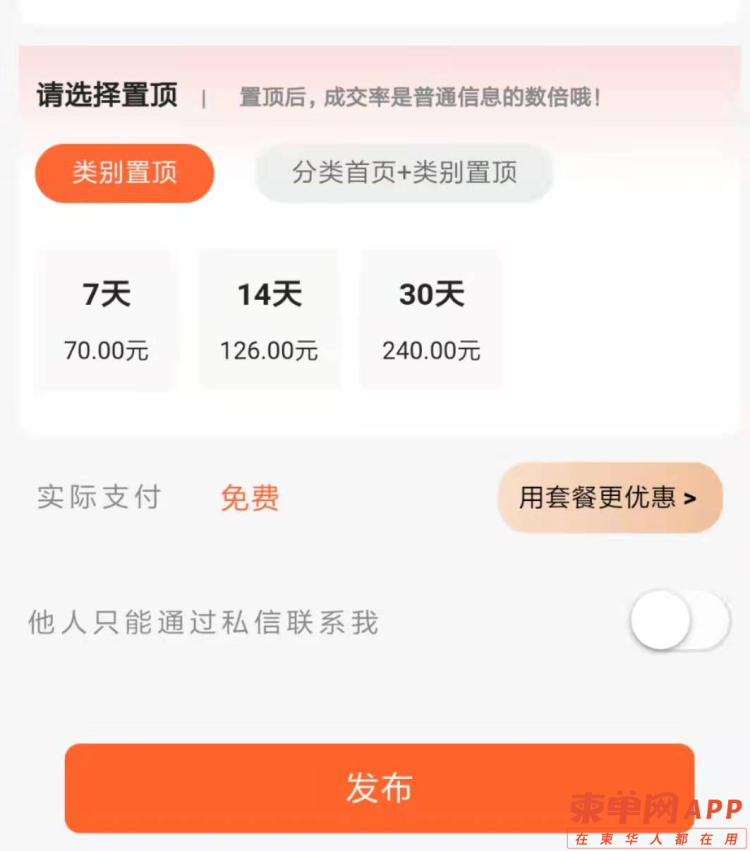
Task: Switch to 分类首页+类别置顶
Action: pos(404,173)
